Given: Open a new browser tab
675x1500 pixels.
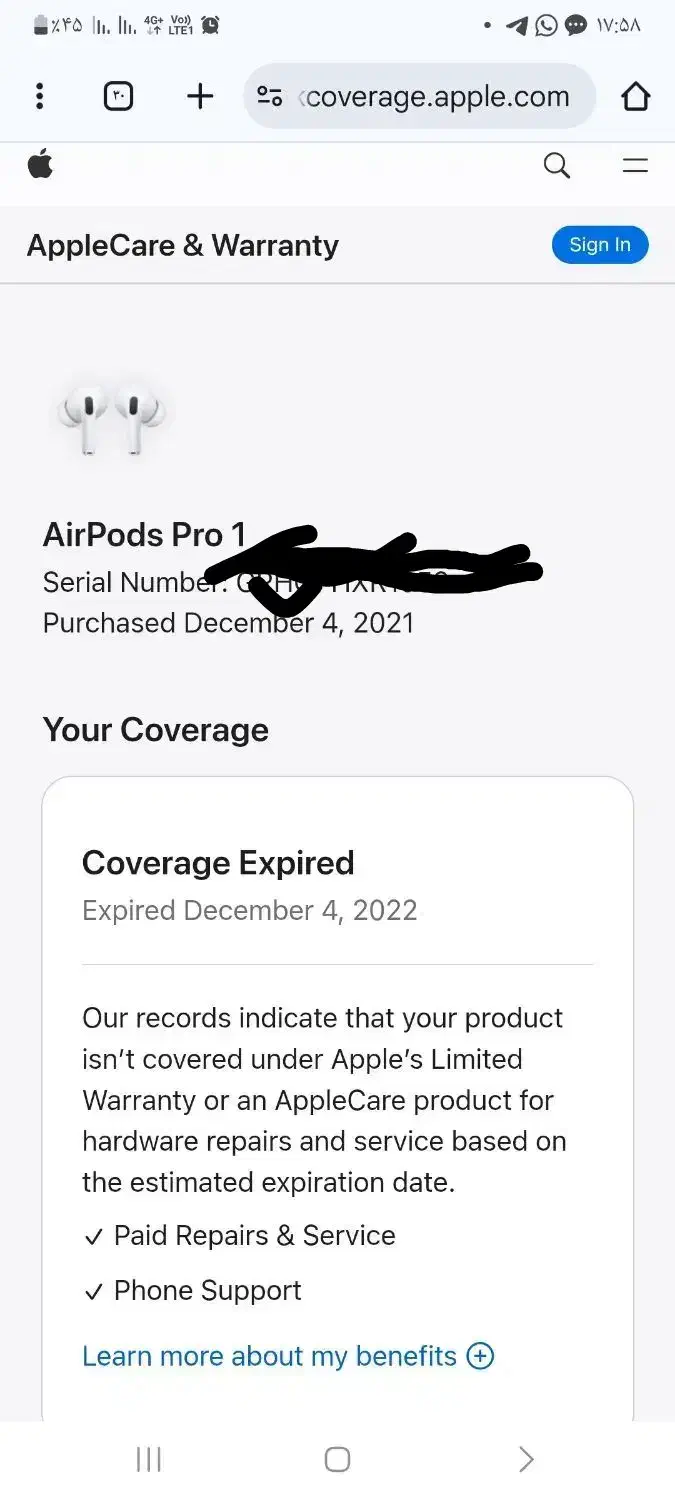Looking at the screenshot, I should (x=200, y=96).
